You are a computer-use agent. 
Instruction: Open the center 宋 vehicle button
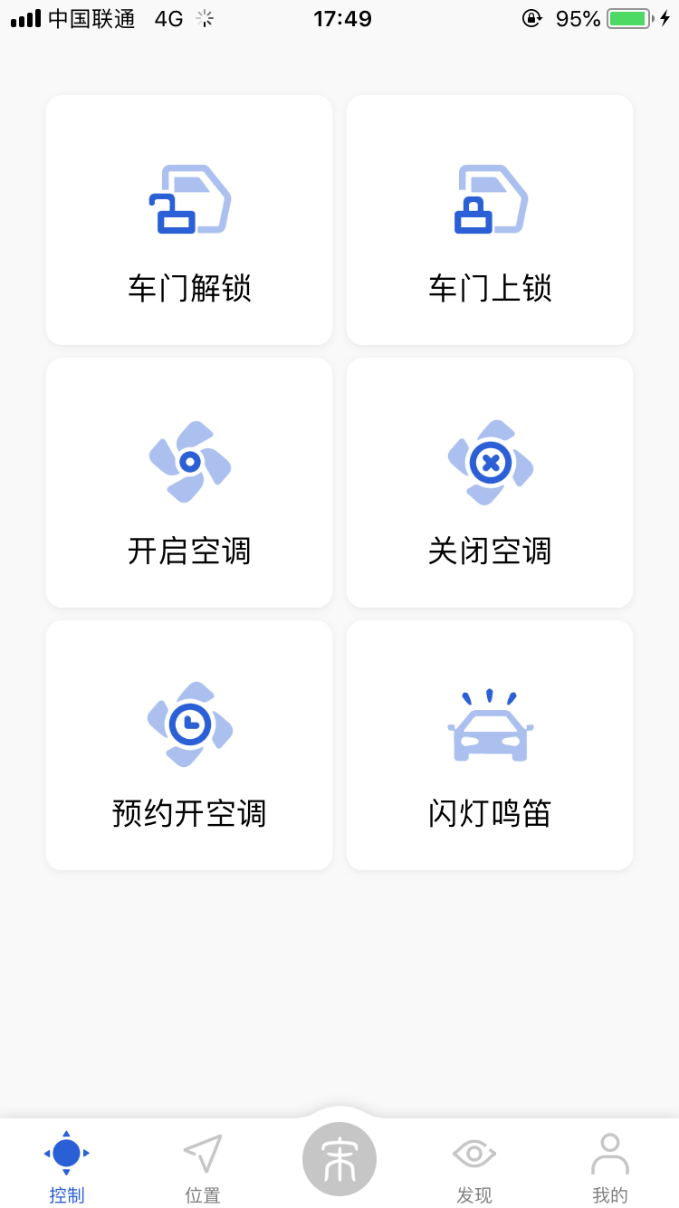[x=339, y=1159]
